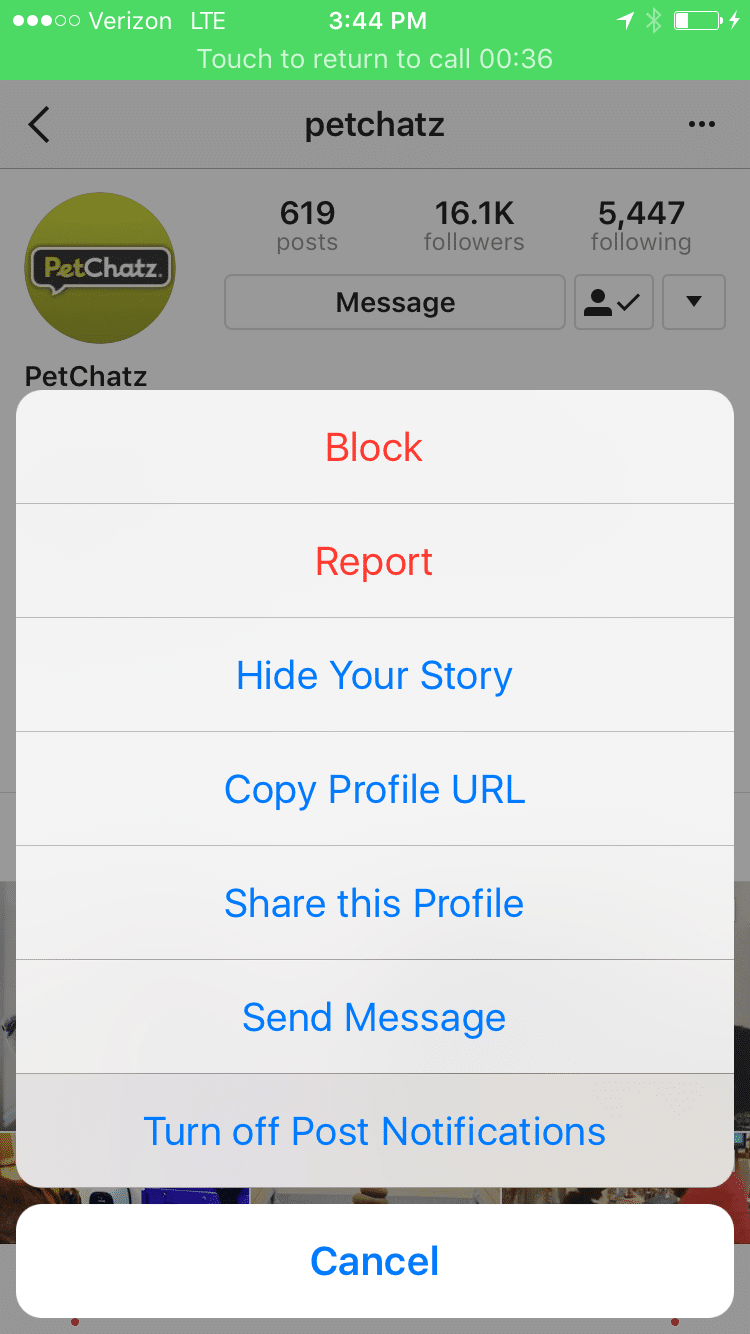Image resolution: width=750 pixels, height=1334 pixels.
Task: Choose Share this Profile
Action: [375, 903]
